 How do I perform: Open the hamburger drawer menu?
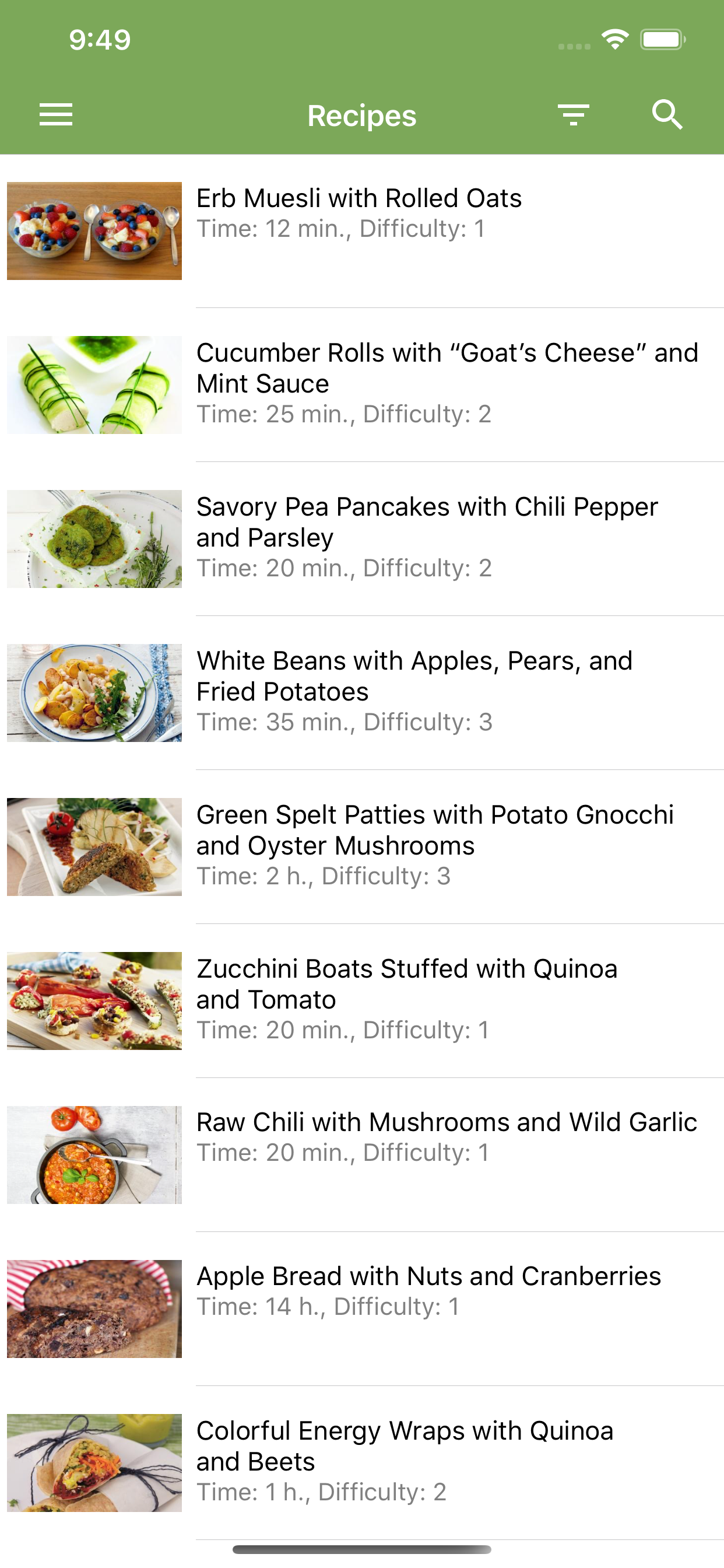click(56, 114)
